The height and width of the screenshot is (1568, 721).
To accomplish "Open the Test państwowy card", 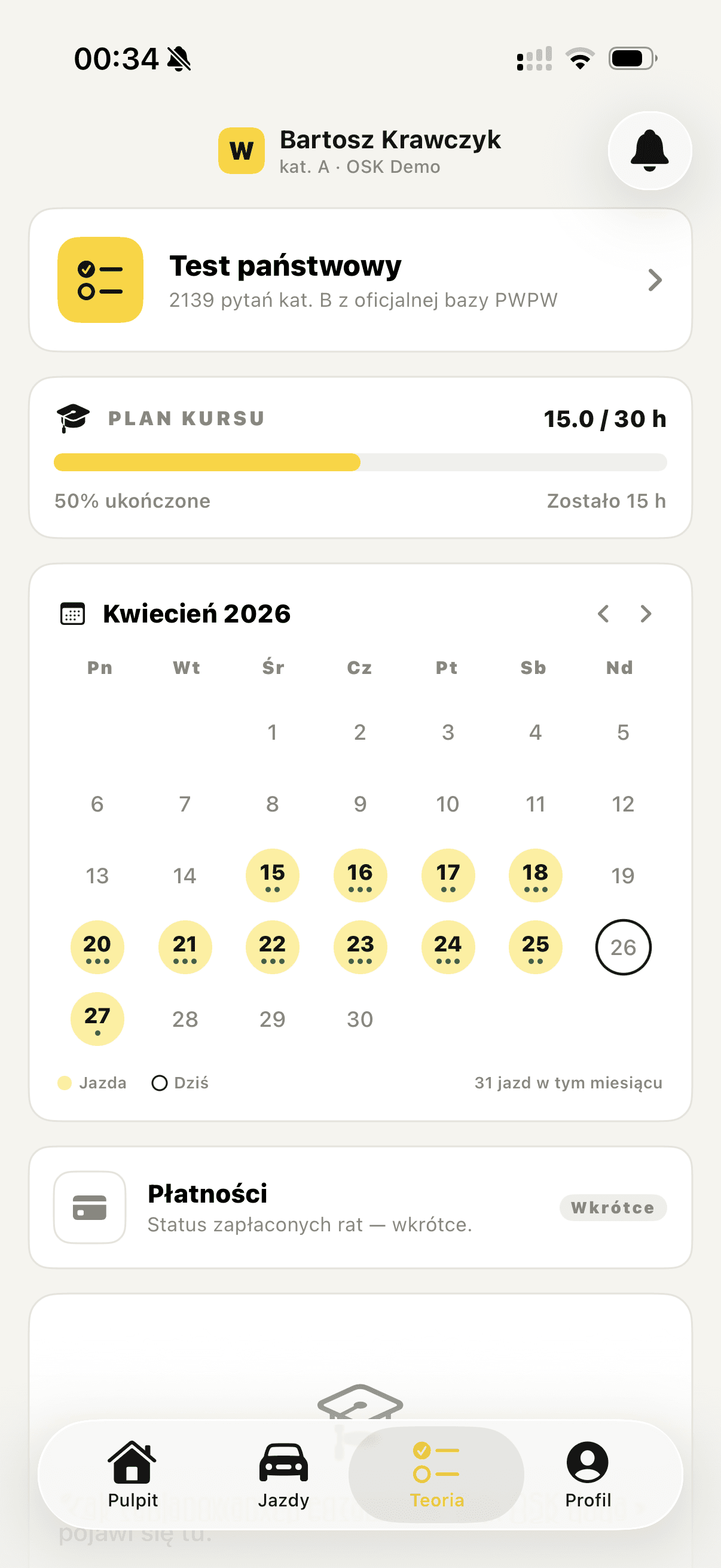I will tap(360, 280).
